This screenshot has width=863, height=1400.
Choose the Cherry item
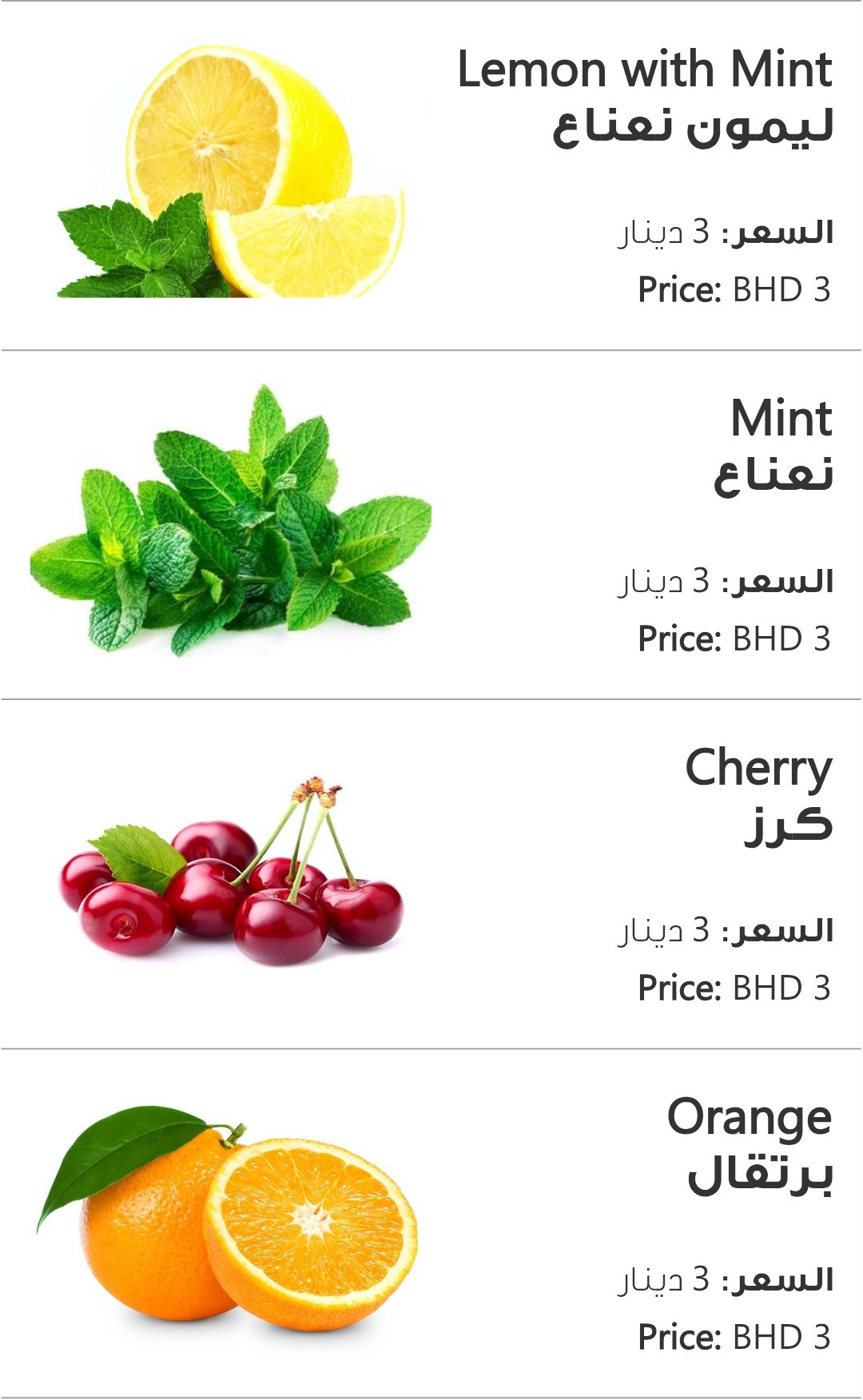click(431, 874)
